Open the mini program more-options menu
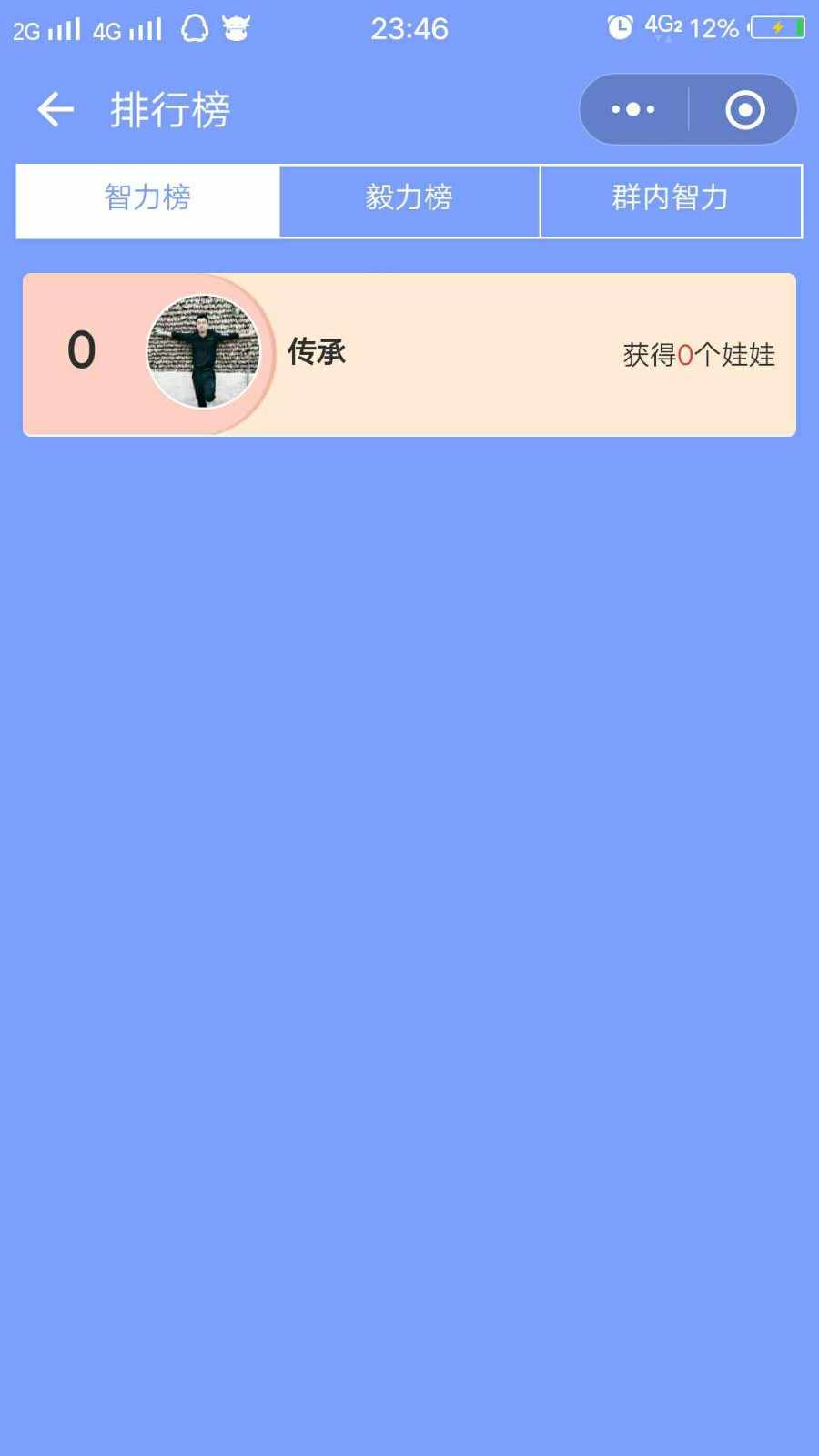Screen dimensions: 819x1456 tap(633, 110)
